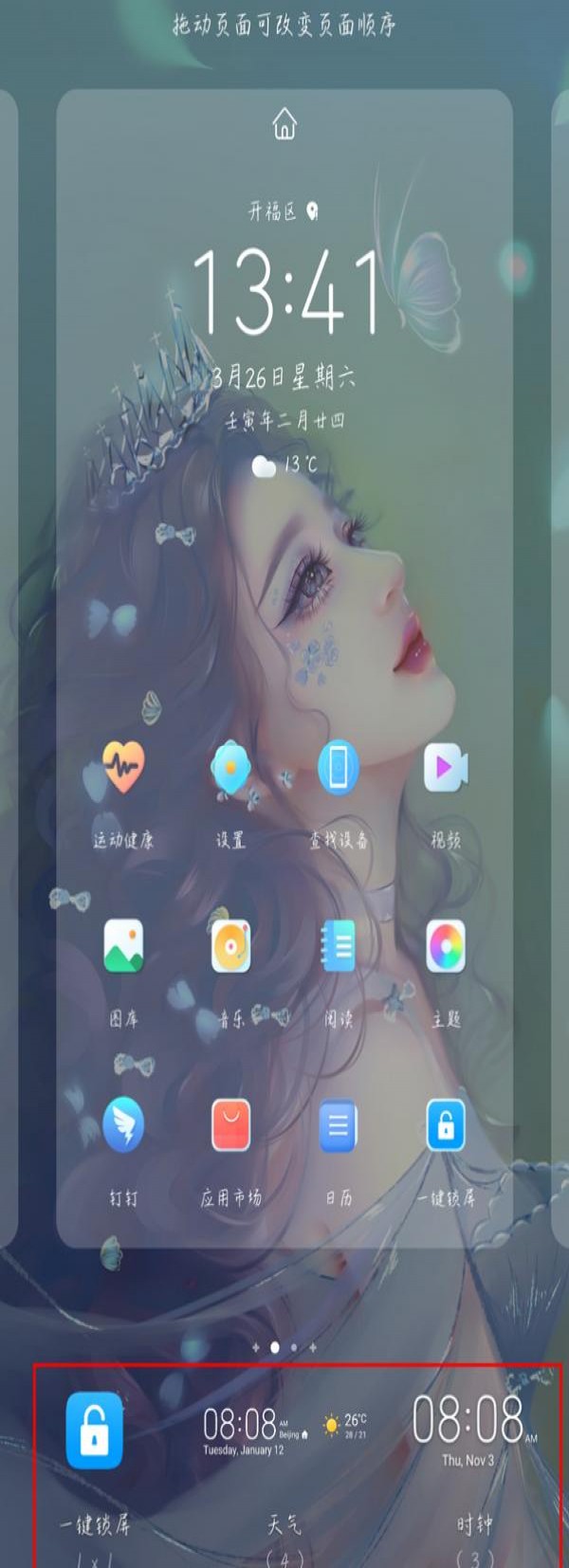Launch the 音乐 app
Image resolution: width=569 pixels, height=1568 pixels.
[x=230, y=946]
